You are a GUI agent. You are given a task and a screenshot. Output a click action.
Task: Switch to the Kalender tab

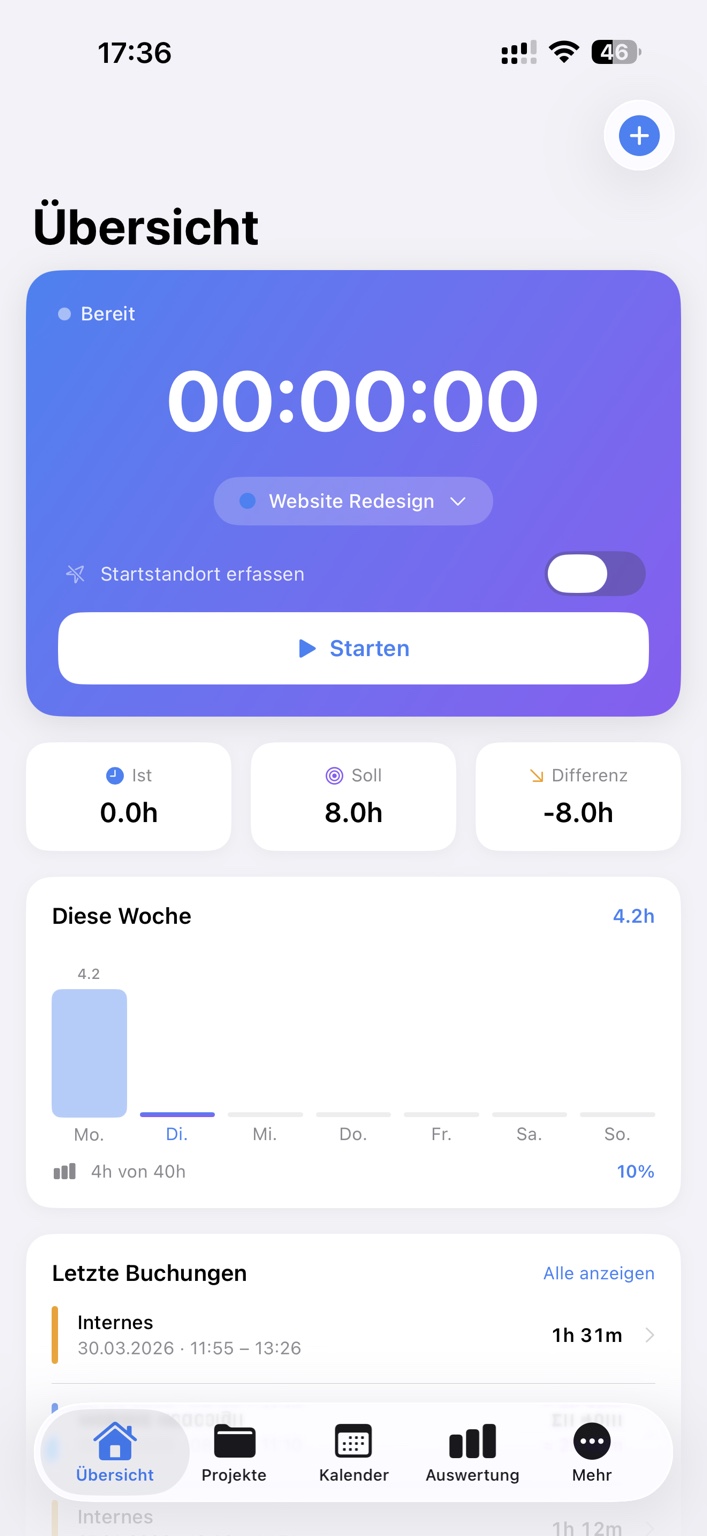(x=353, y=1453)
